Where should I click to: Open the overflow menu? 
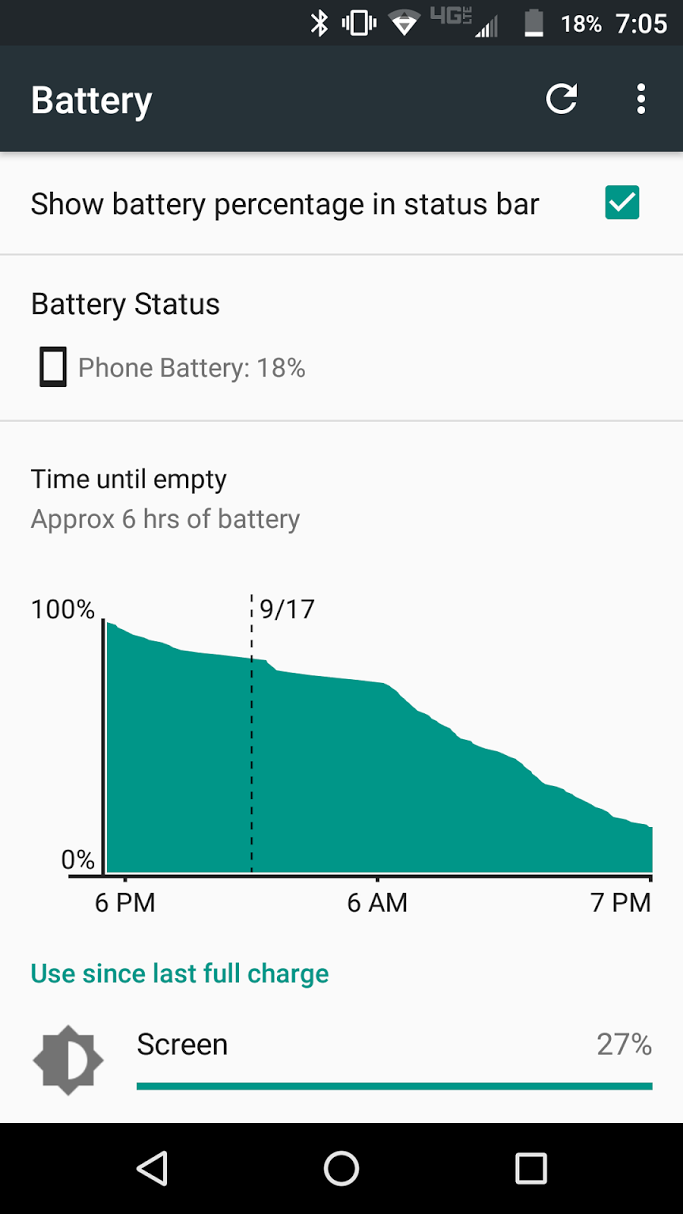pyautogui.click(x=641, y=99)
